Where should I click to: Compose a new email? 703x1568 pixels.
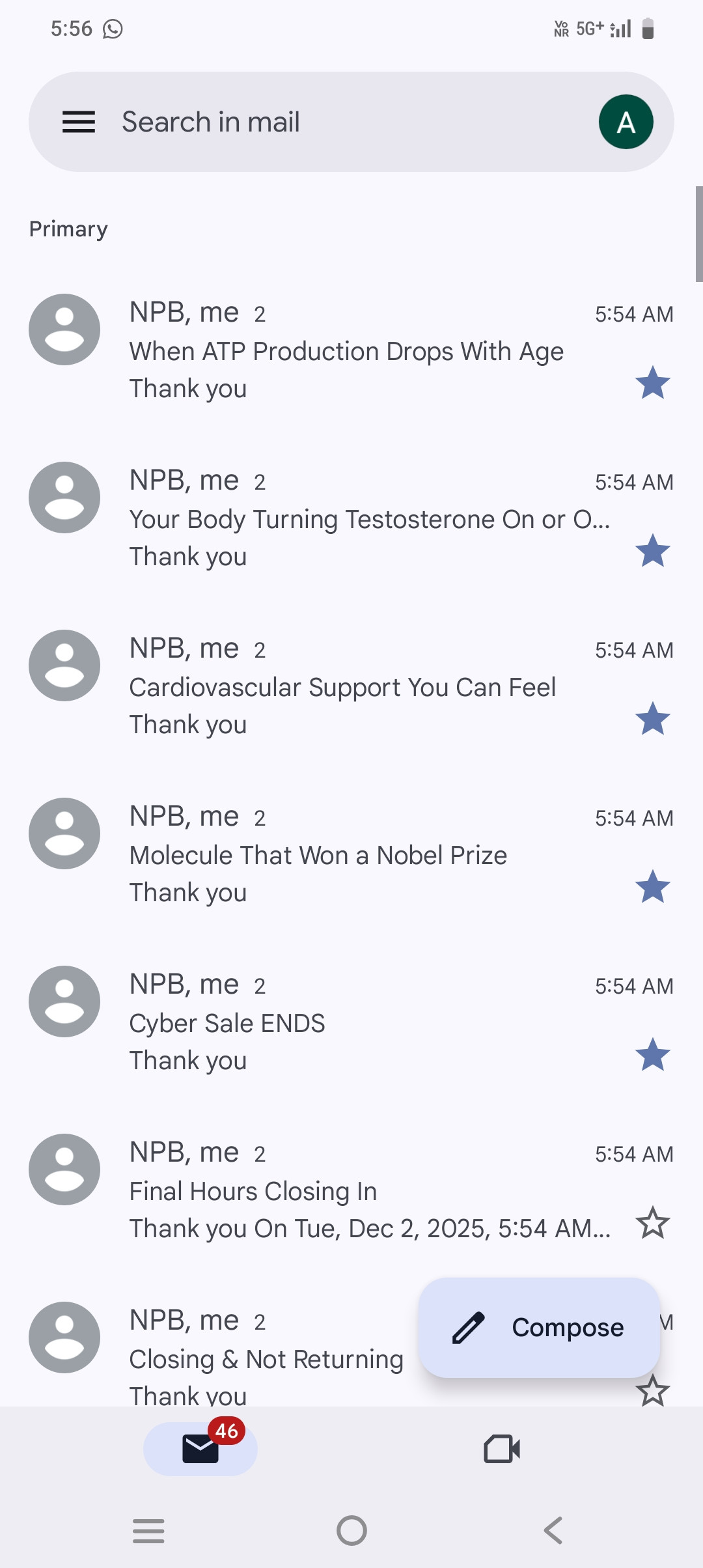click(x=539, y=1327)
